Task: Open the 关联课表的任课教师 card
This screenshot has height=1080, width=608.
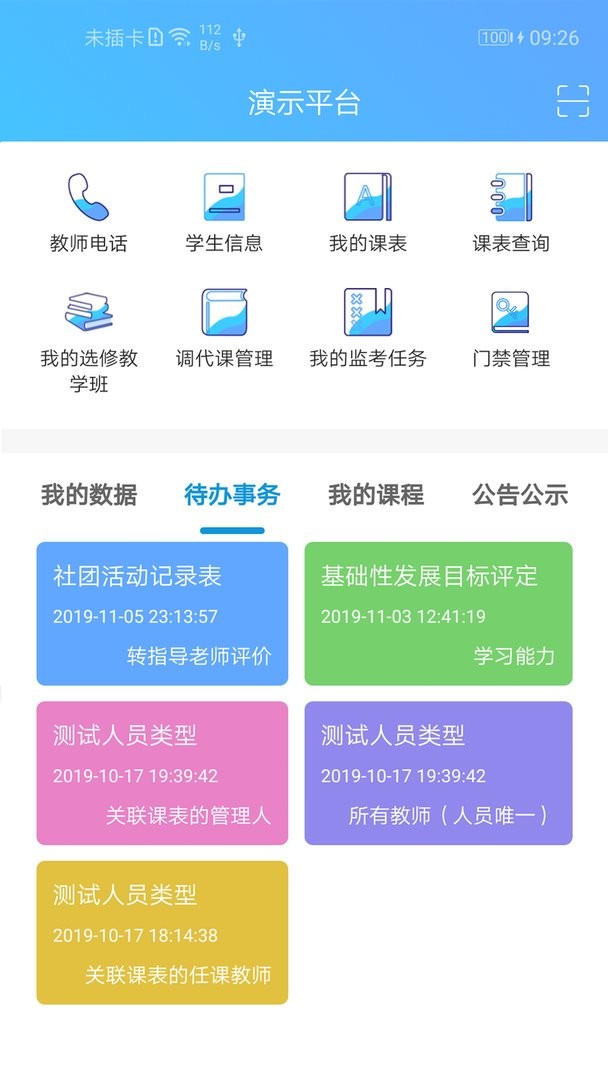Action: (x=162, y=932)
